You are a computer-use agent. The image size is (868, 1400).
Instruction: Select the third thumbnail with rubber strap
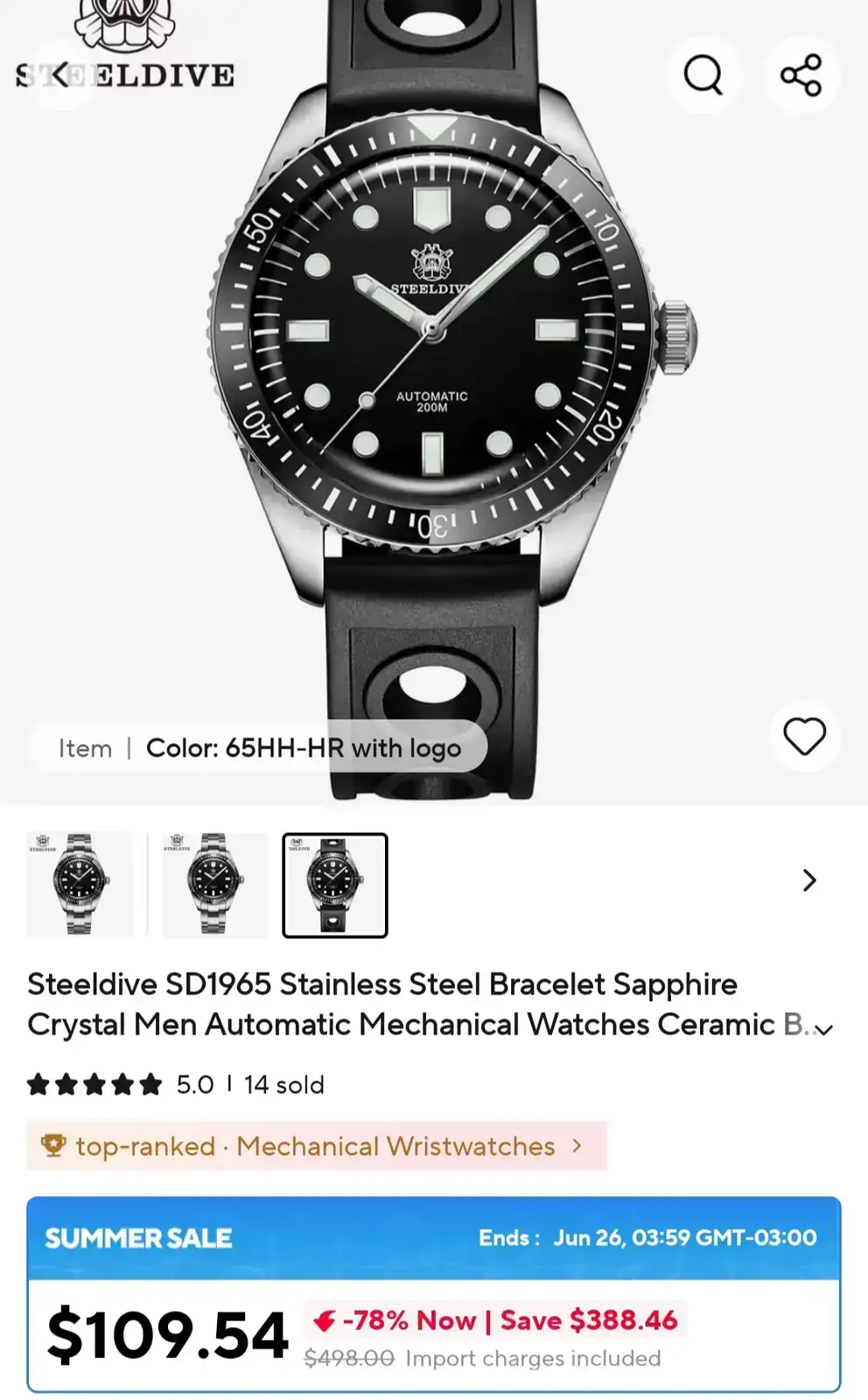335,885
